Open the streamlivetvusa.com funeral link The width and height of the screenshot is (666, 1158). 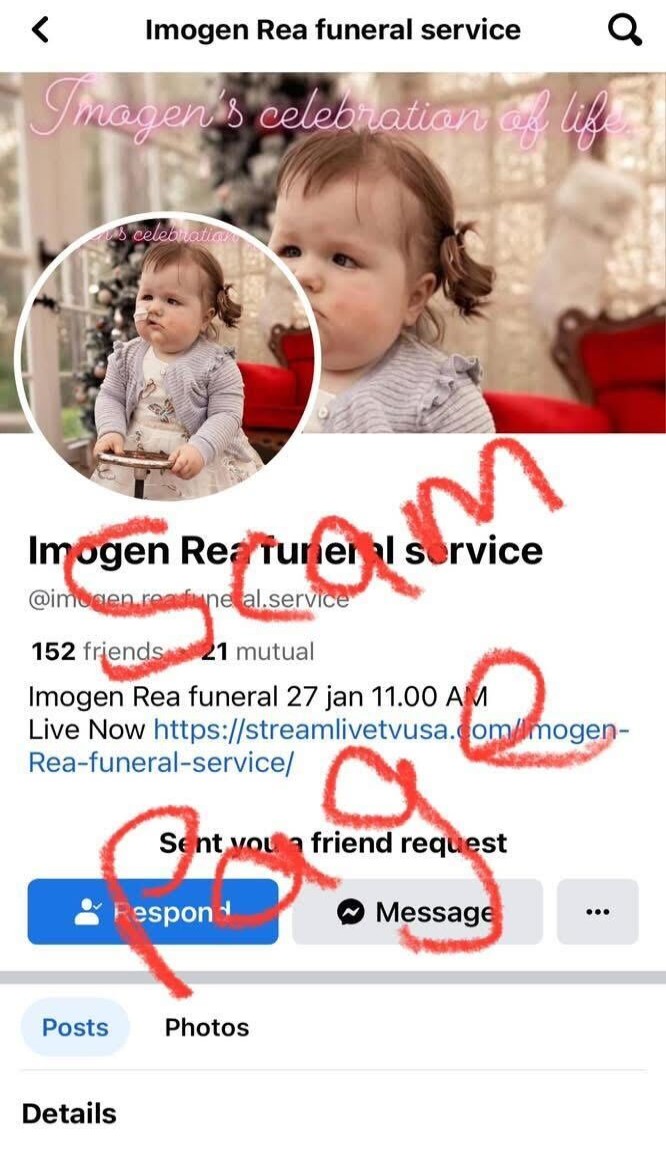pos(328,745)
